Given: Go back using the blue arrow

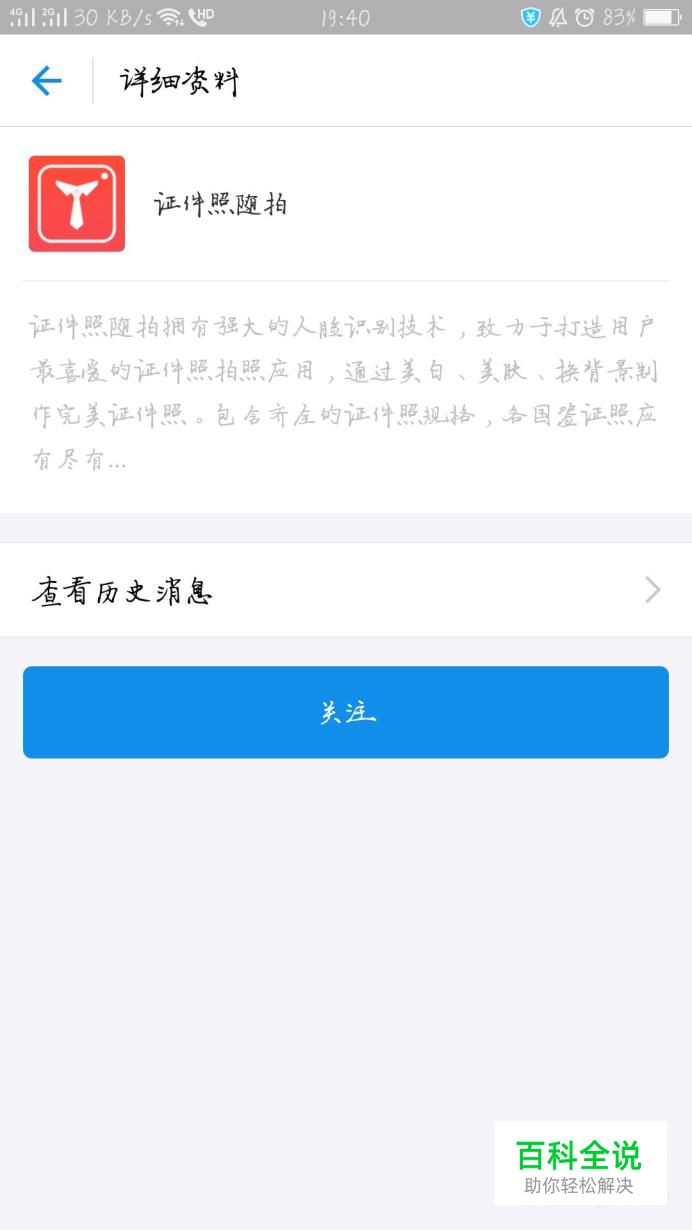Looking at the screenshot, I should (46, 80).
